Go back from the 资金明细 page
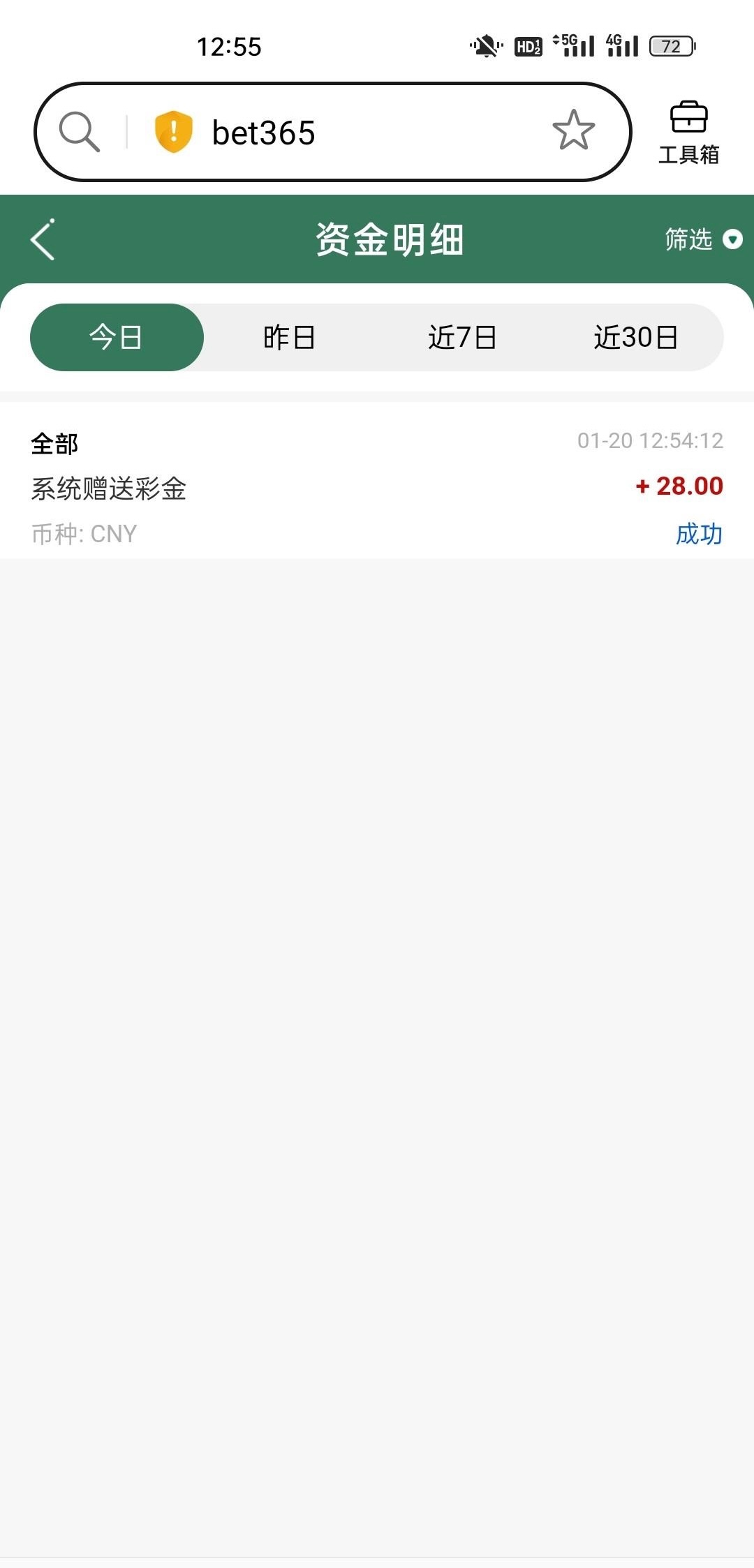 pyautogui.click(x=43, y=239)
